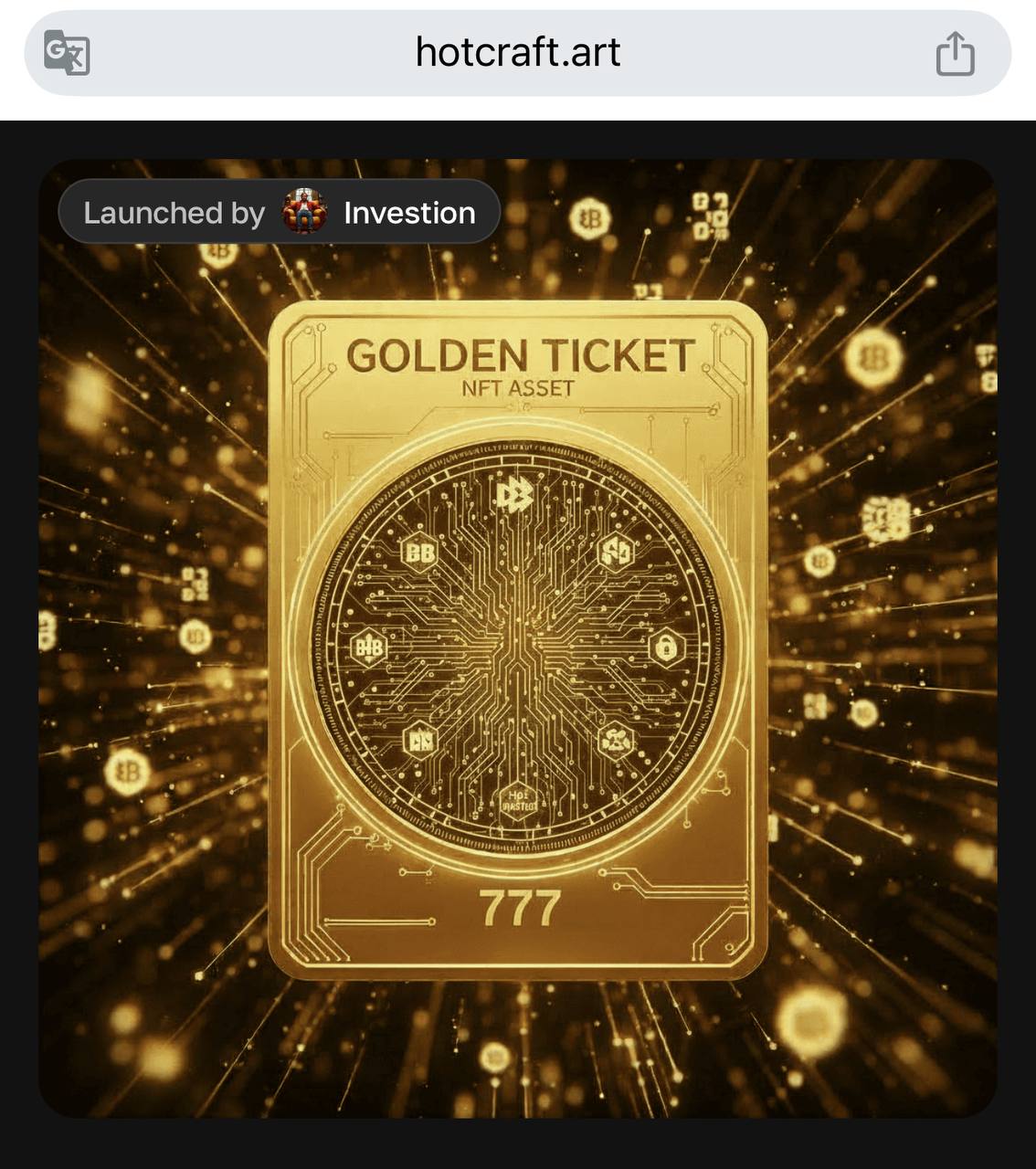This screenshot has height=1169, width=1036.
Task: Open the share sheet icon
Action: (x=955, y=53)
